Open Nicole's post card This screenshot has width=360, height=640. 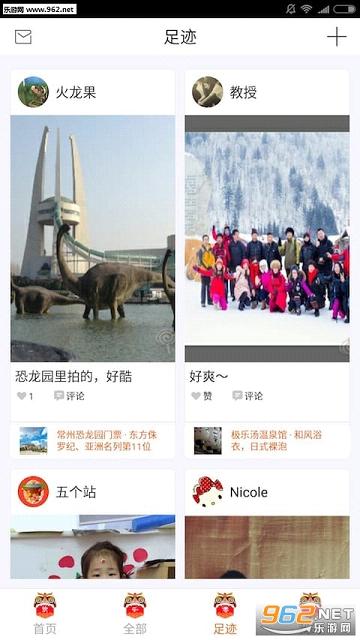[x=267, y=524]
